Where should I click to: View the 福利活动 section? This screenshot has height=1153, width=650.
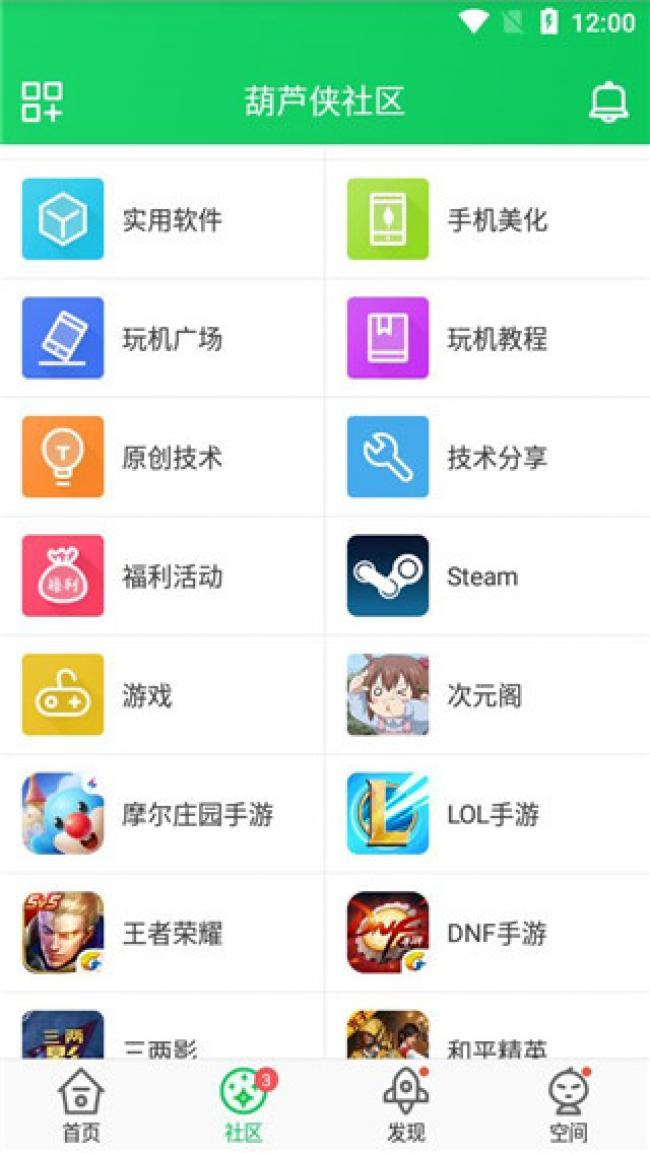162,576
